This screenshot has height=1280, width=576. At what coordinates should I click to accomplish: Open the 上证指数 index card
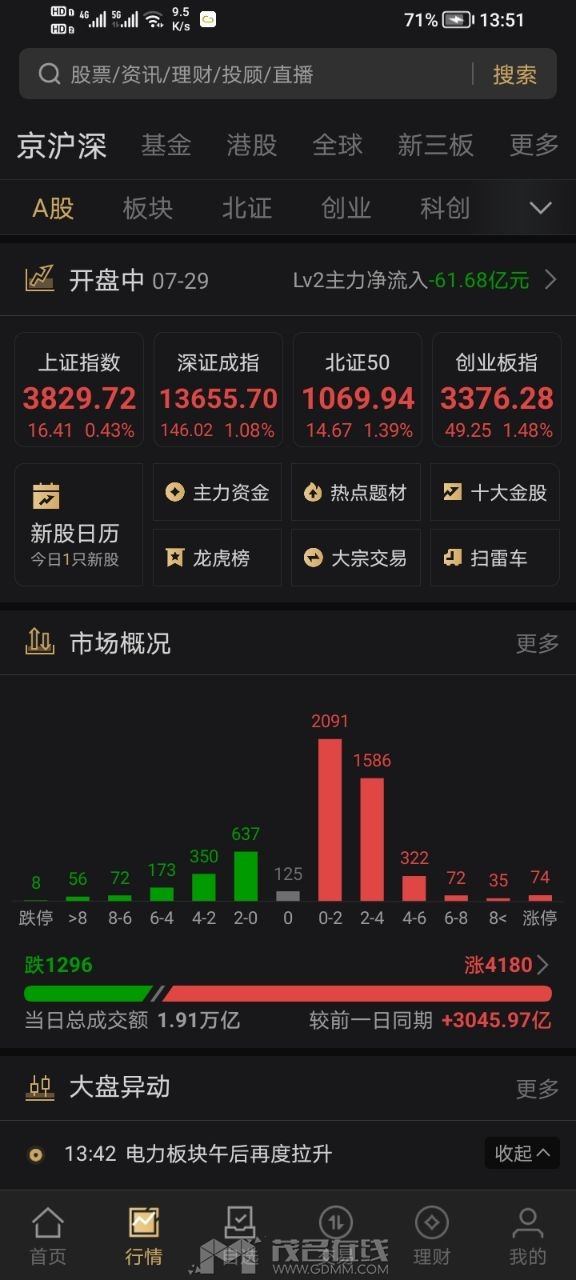point(79,389)
